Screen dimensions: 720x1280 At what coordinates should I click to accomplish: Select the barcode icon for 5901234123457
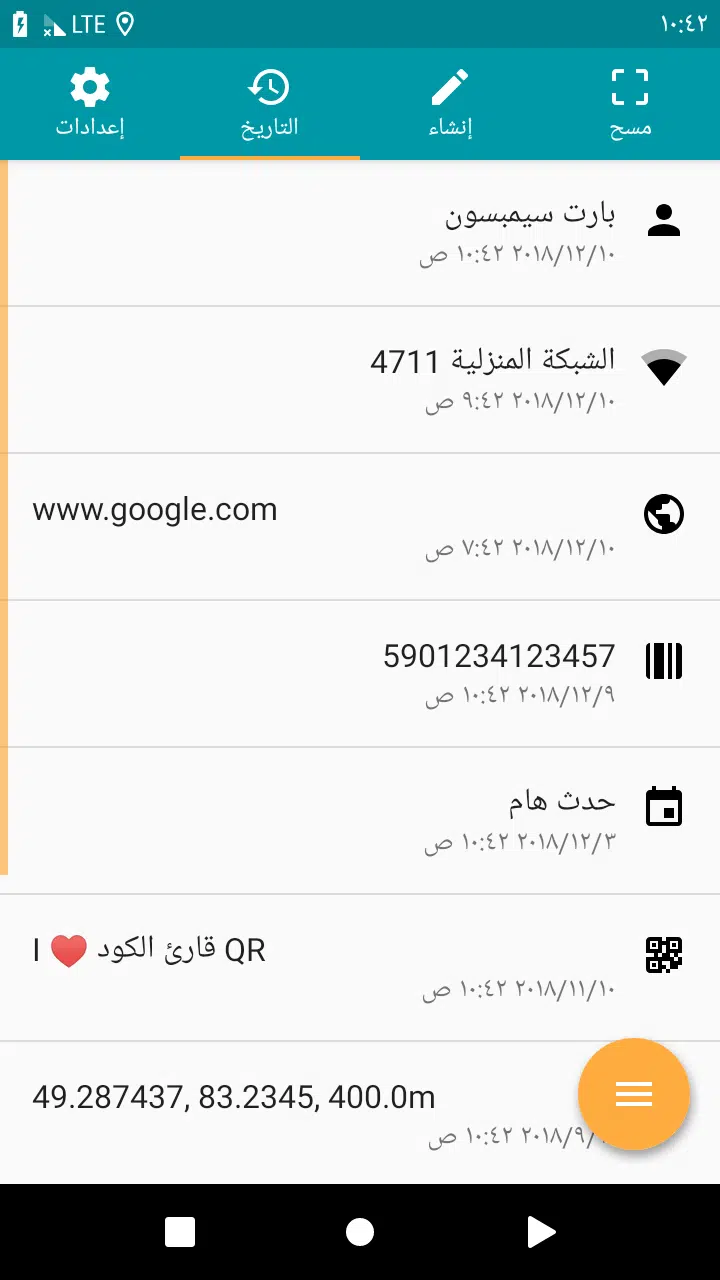click(663, 661)
